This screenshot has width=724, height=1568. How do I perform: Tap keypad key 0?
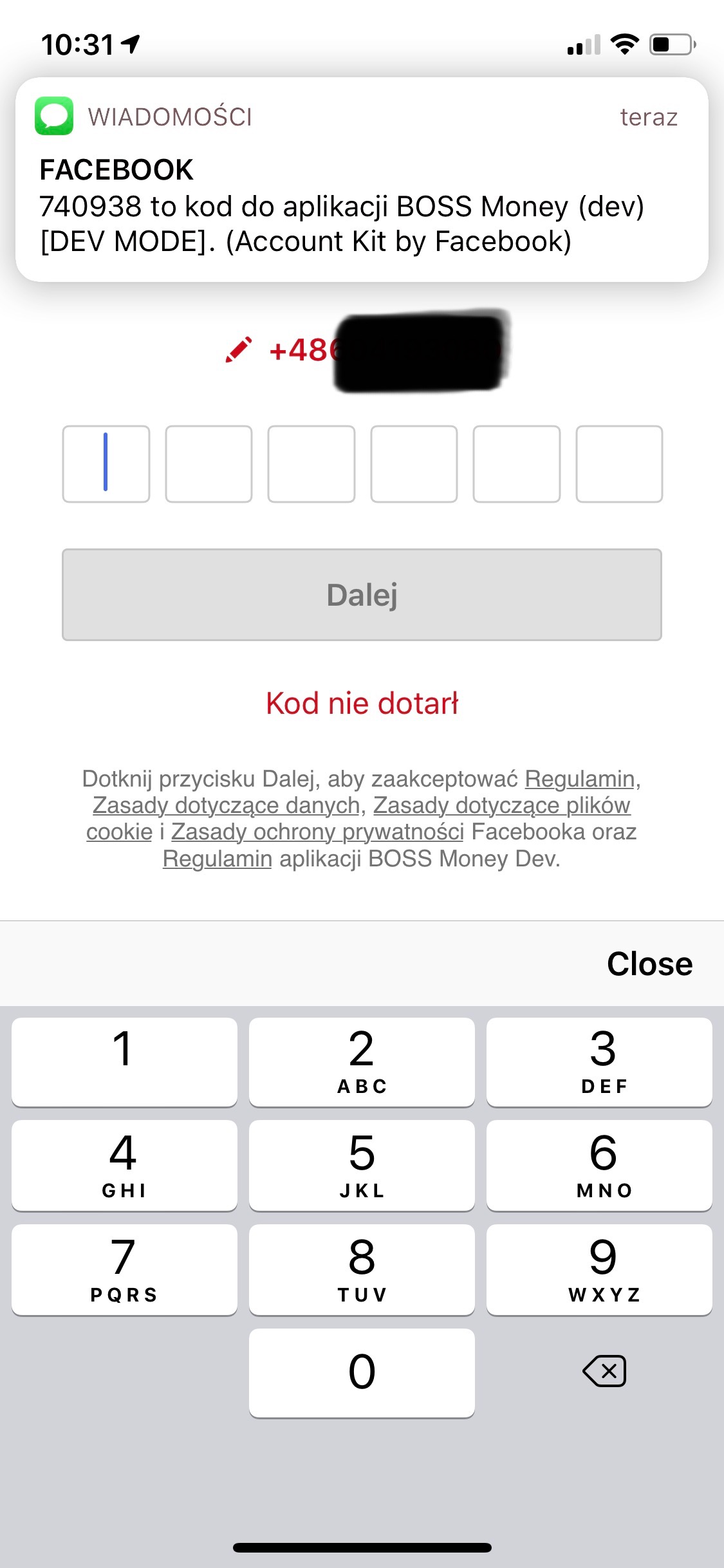[362, 1371]
